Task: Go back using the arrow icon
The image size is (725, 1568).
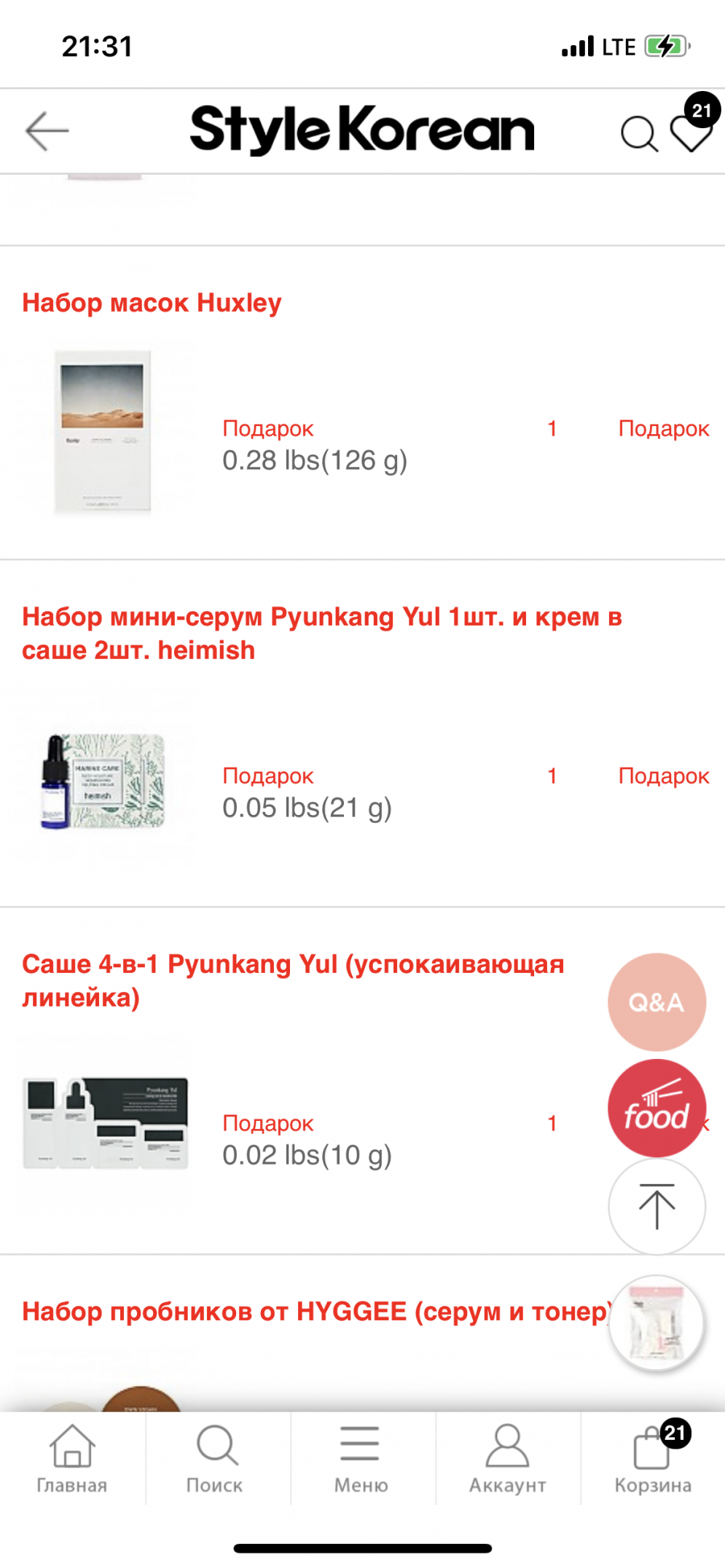Action: point(47,131)
